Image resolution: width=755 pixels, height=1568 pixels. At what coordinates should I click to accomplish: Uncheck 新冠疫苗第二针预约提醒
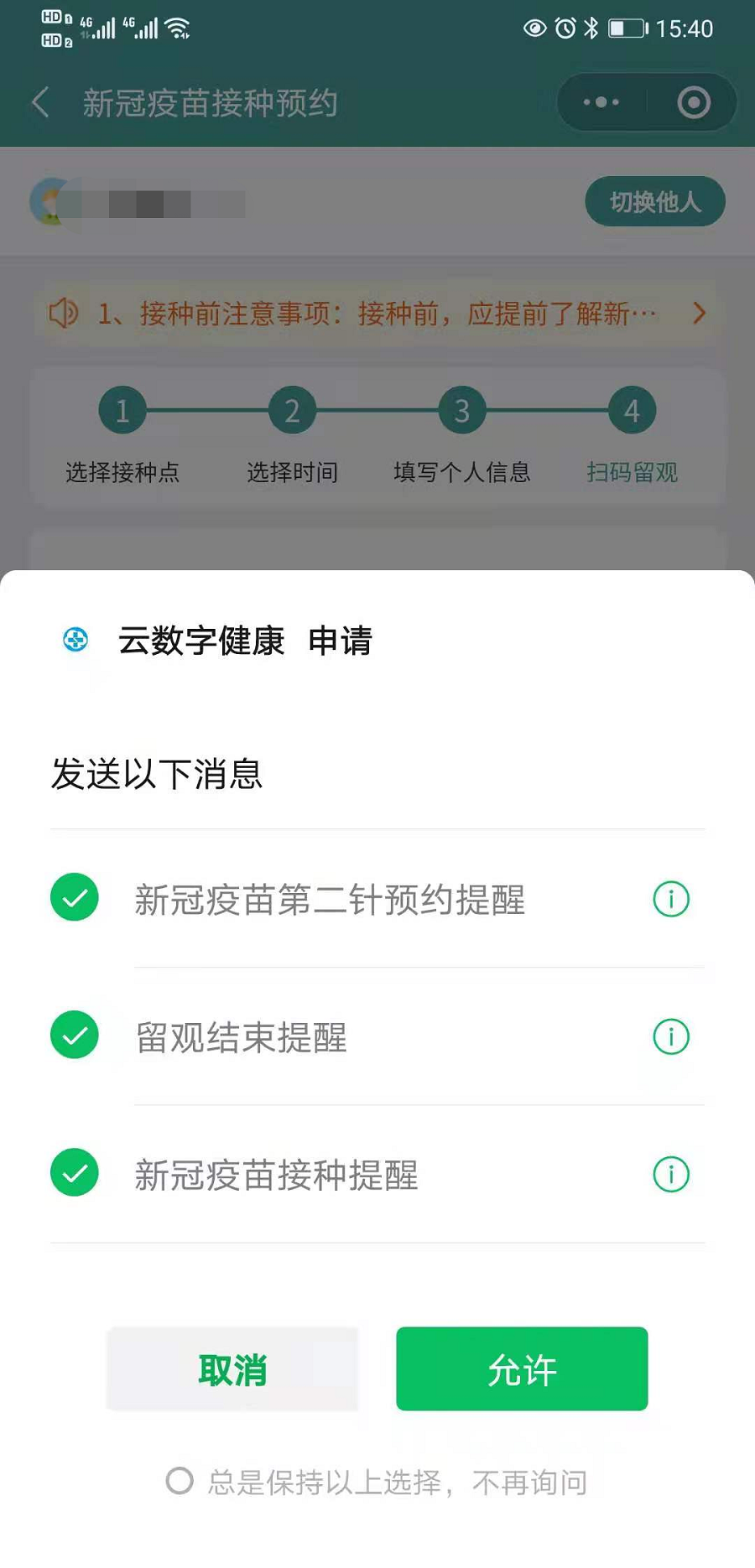75,897
